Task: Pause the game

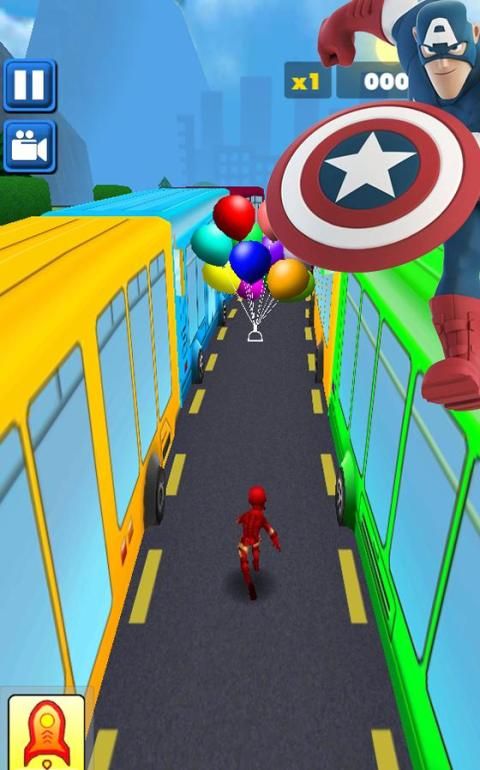Action: click(x=30, y=85)
